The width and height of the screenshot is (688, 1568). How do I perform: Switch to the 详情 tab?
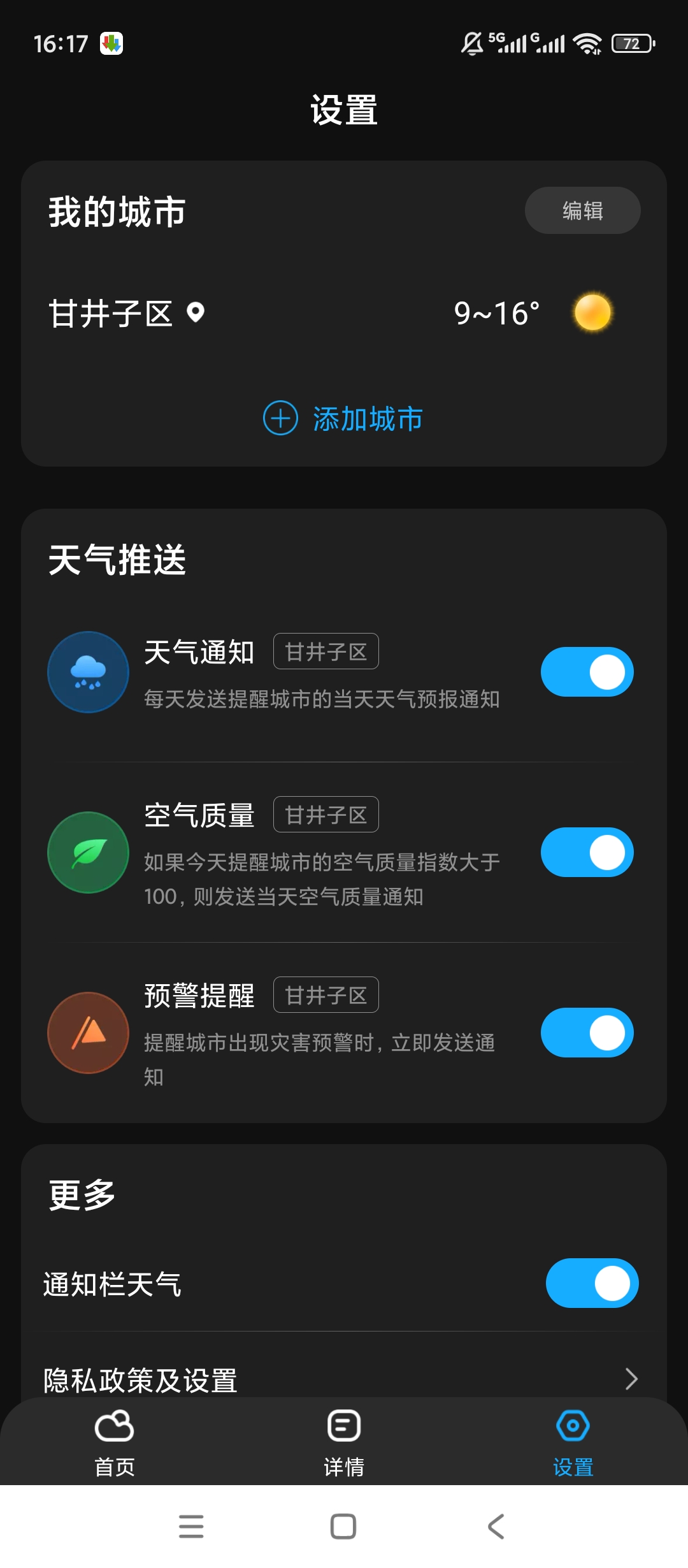pos(344,1443)
